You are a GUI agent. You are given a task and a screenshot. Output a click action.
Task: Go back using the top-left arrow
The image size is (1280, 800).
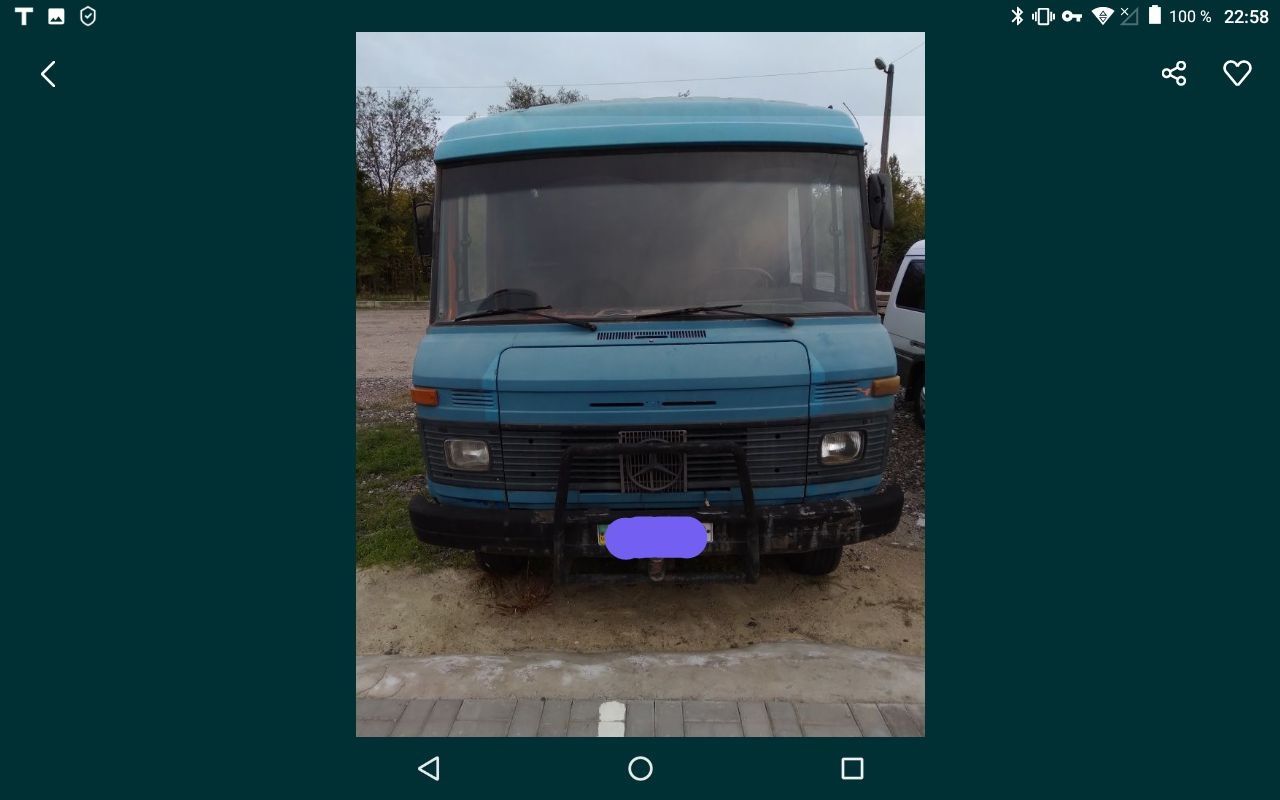coord(48,74)
